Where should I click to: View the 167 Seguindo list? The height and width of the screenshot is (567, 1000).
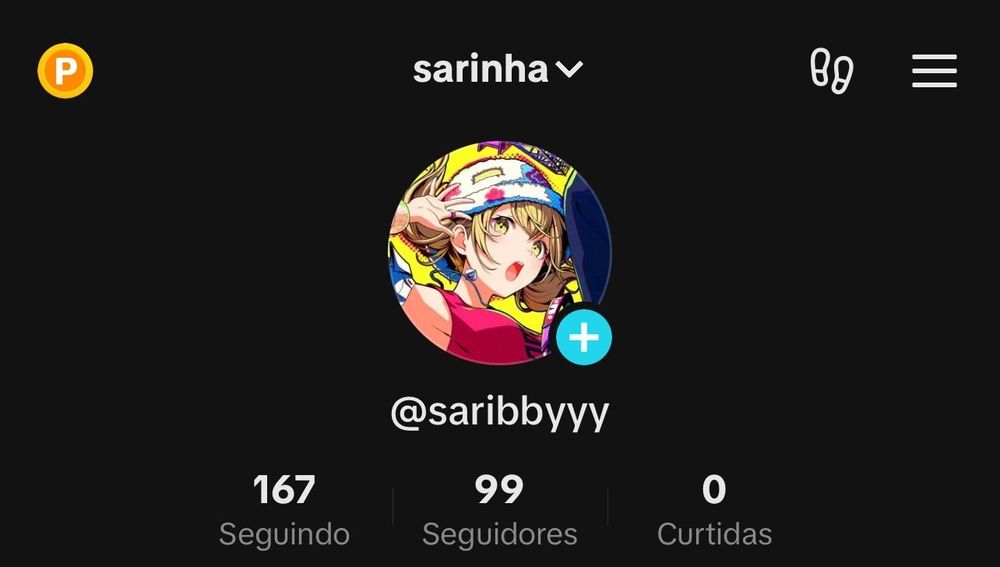tap(284, 510)
